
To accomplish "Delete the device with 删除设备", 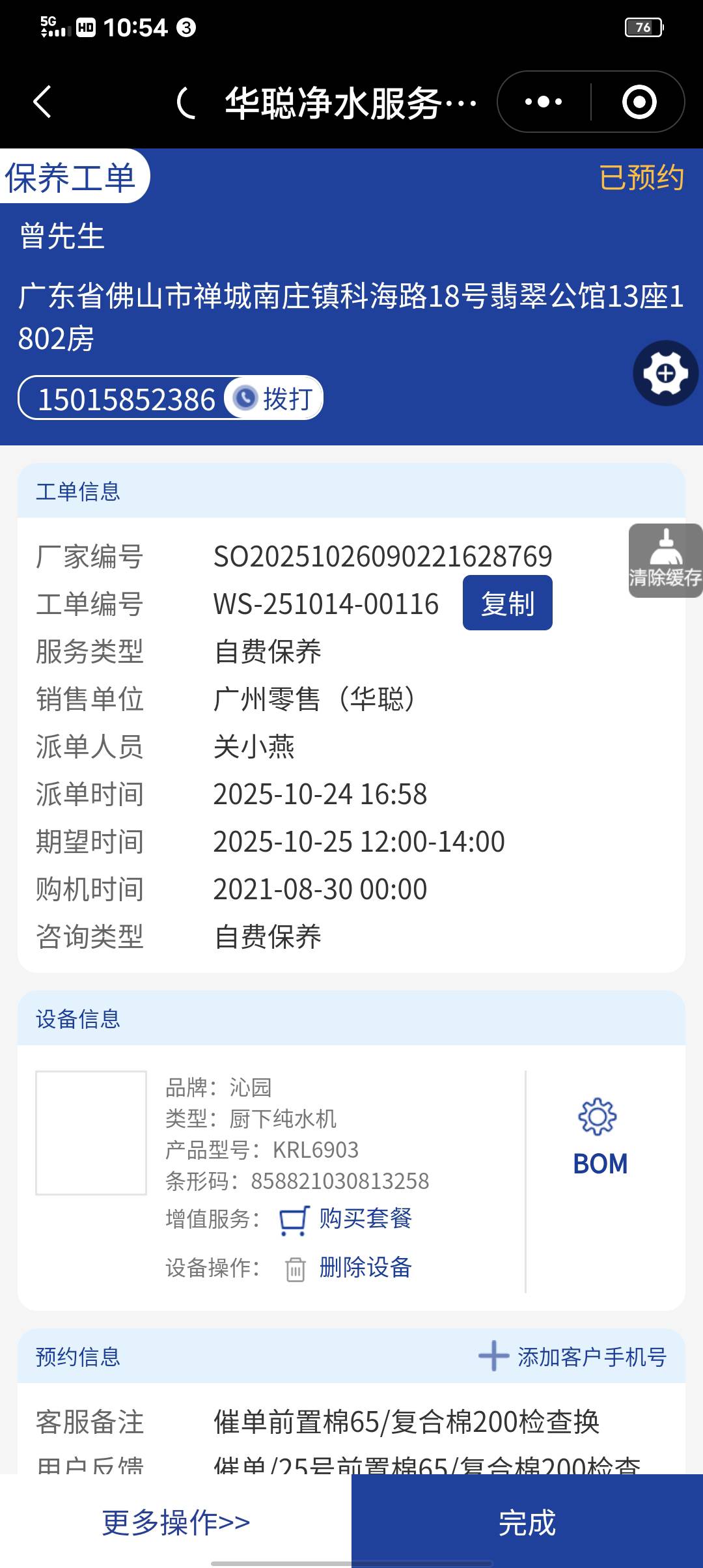I will (365, 1267).
